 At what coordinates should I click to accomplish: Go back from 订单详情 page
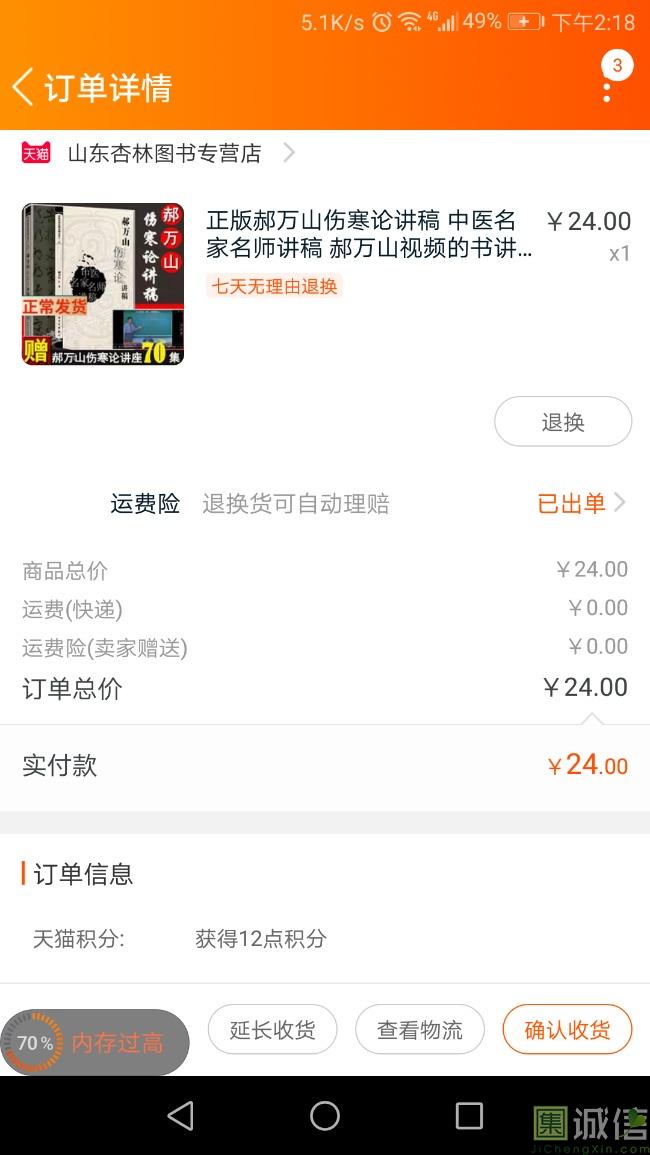point(24,87)
